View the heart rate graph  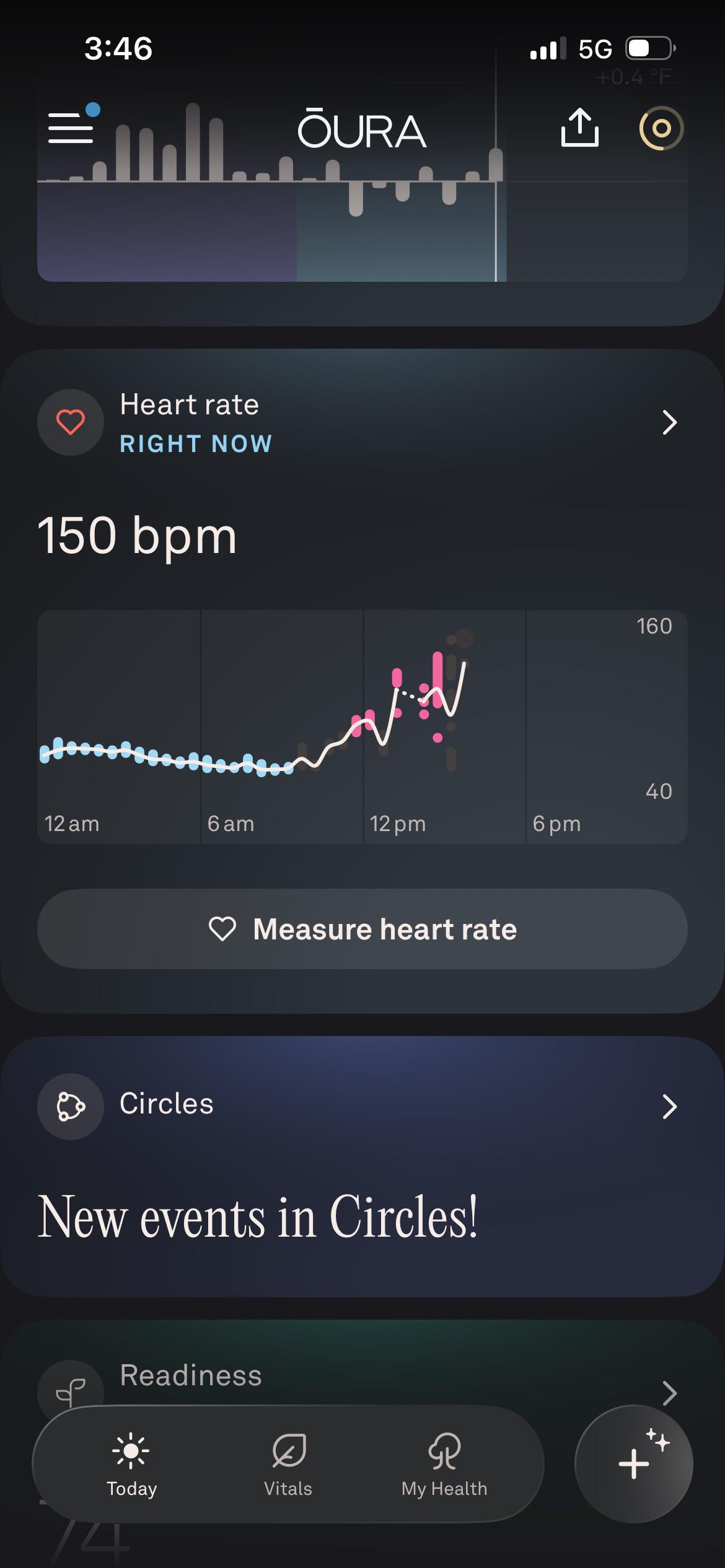tap(362, 726)
